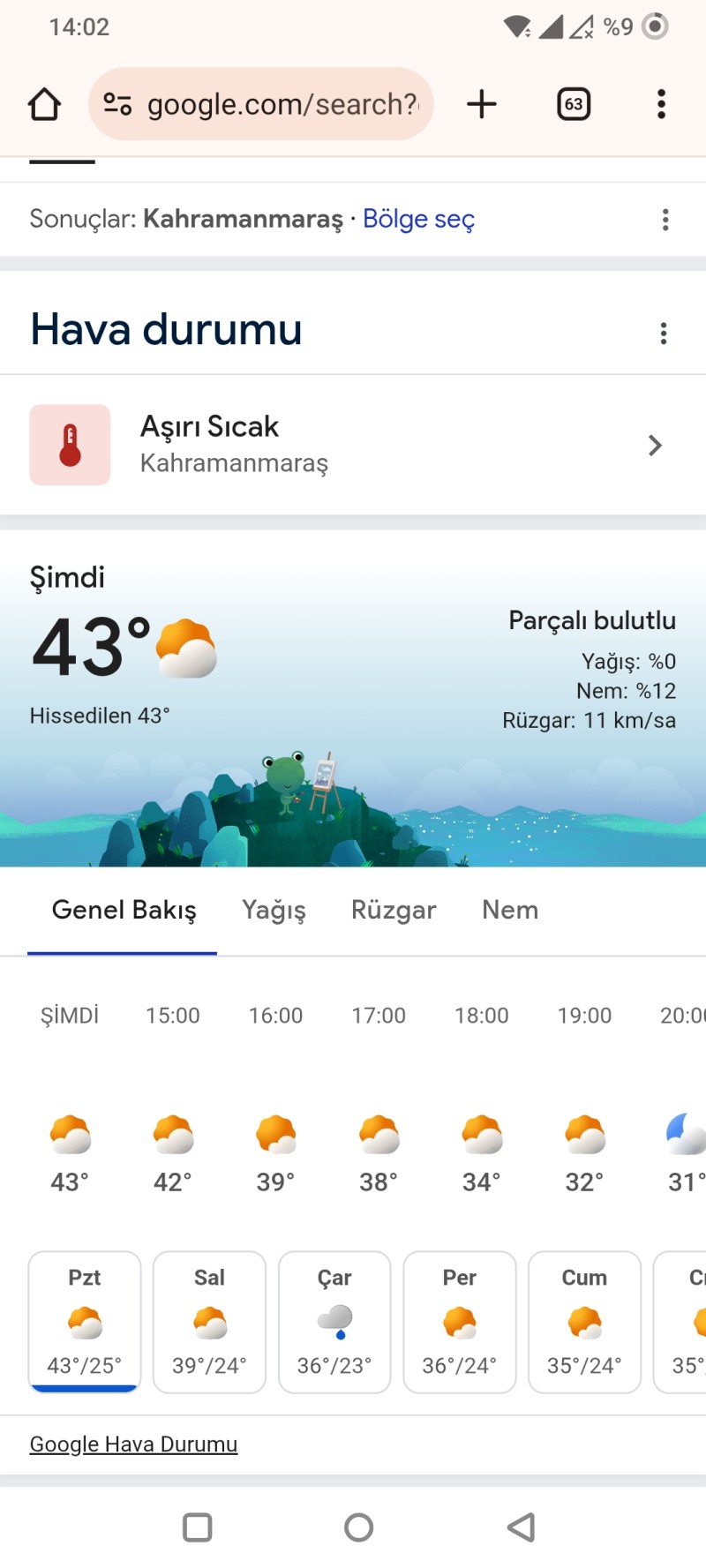Open the Google Hava Durumu link
Viewport: 706px width, 1568px height.
click(x=133, y=1444)
